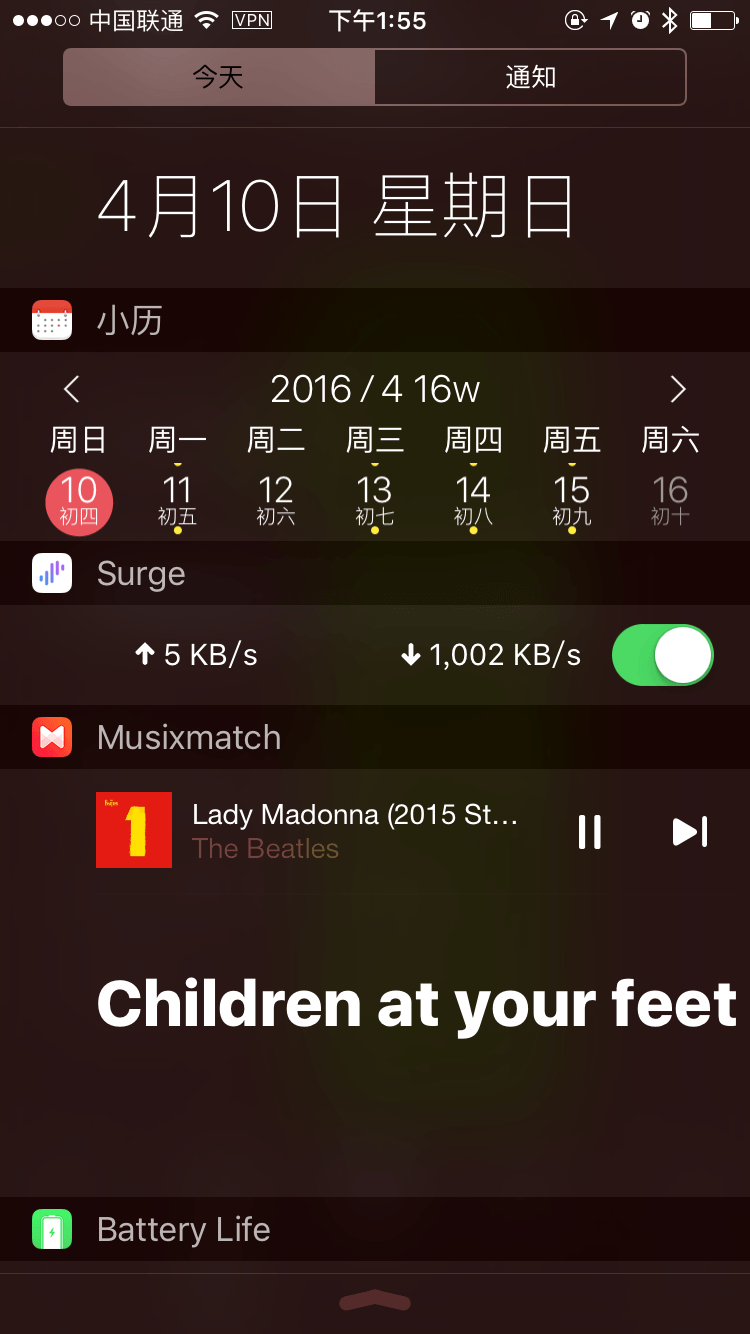Skip to the next track
750x1334 pixels.
(x=690, y=832)
